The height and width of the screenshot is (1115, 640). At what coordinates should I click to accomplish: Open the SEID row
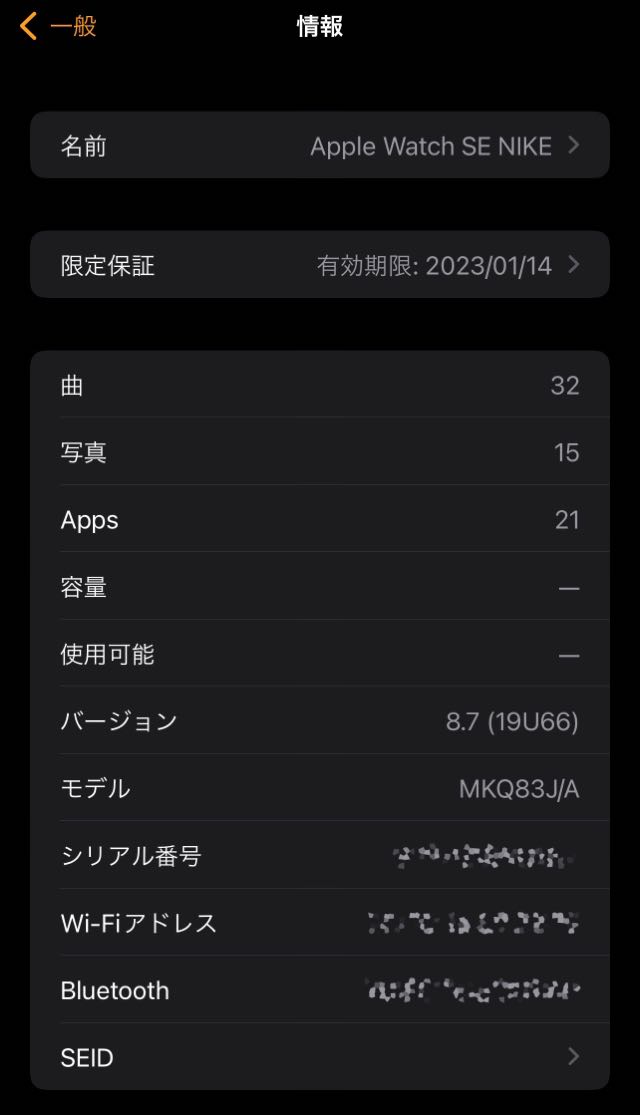(x=319, y=1057)
